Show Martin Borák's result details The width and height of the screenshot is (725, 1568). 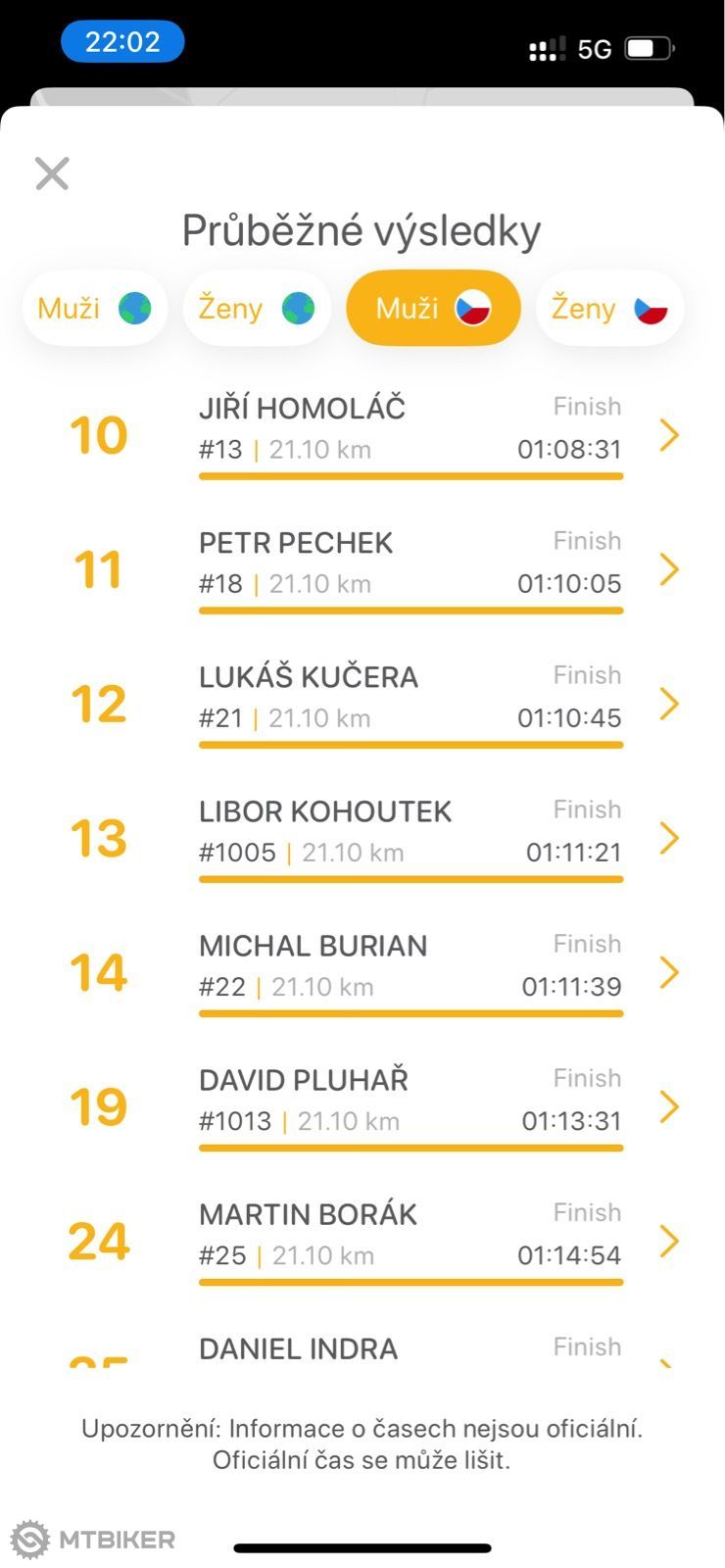pos(370,1240)
